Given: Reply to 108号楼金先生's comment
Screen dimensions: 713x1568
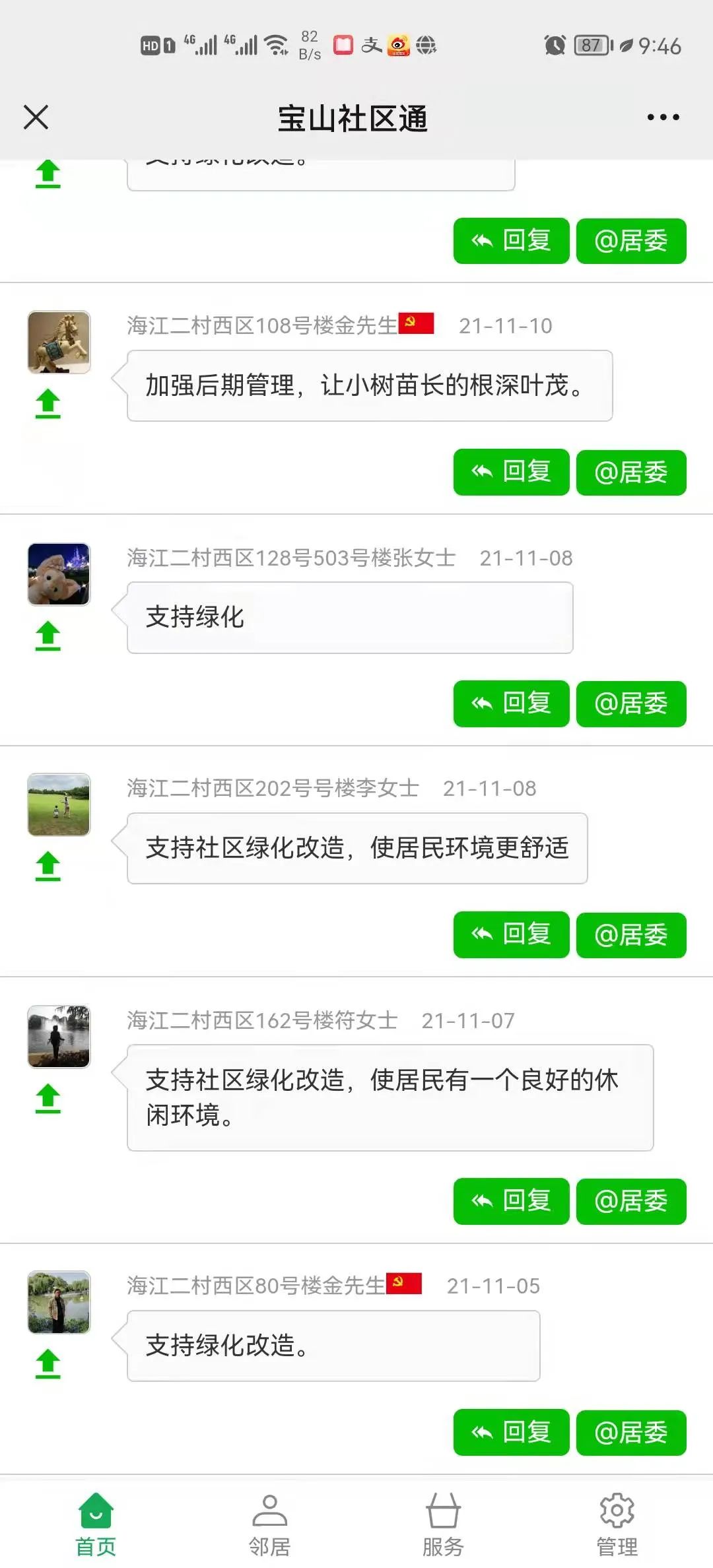Looking at the screenshot, I should [x=511, y=472].
